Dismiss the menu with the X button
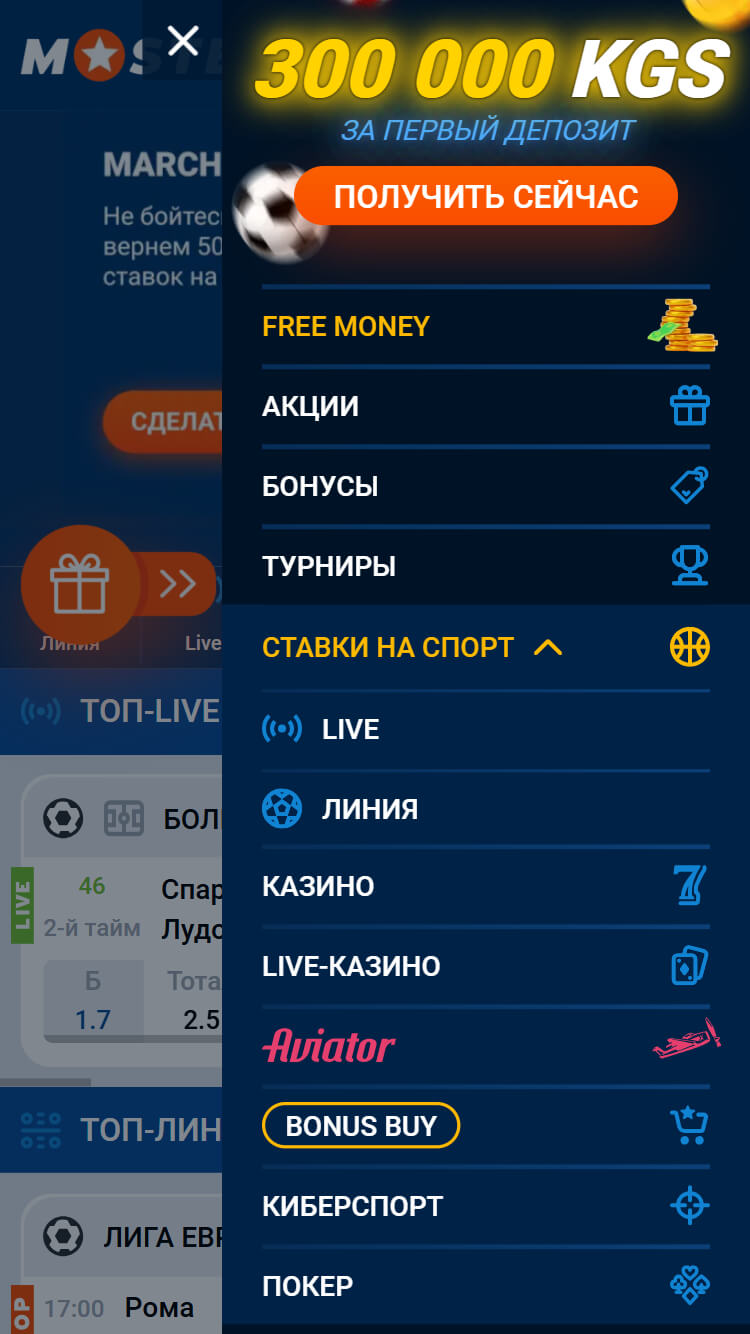Screen dimensions: 750x1334 tap(183, 42)
